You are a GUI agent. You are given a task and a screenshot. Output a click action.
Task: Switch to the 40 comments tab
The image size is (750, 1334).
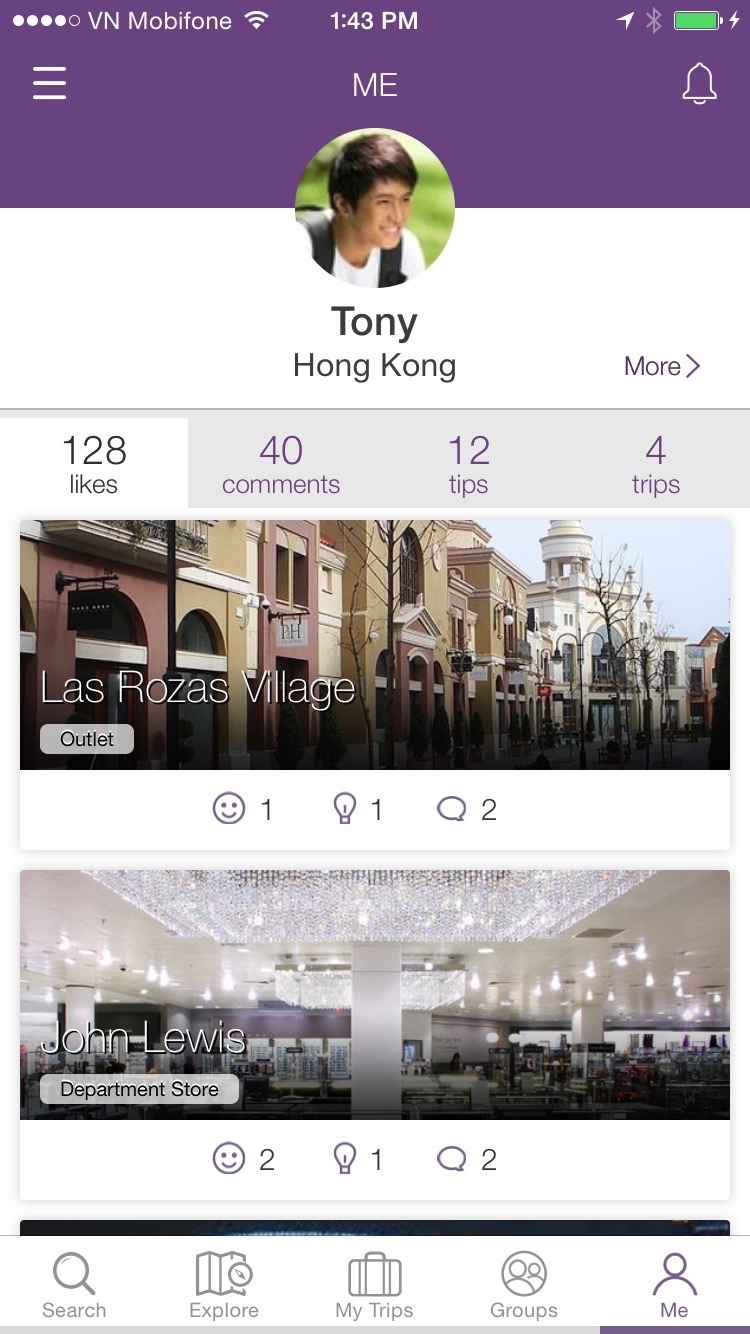click(281, 464)
